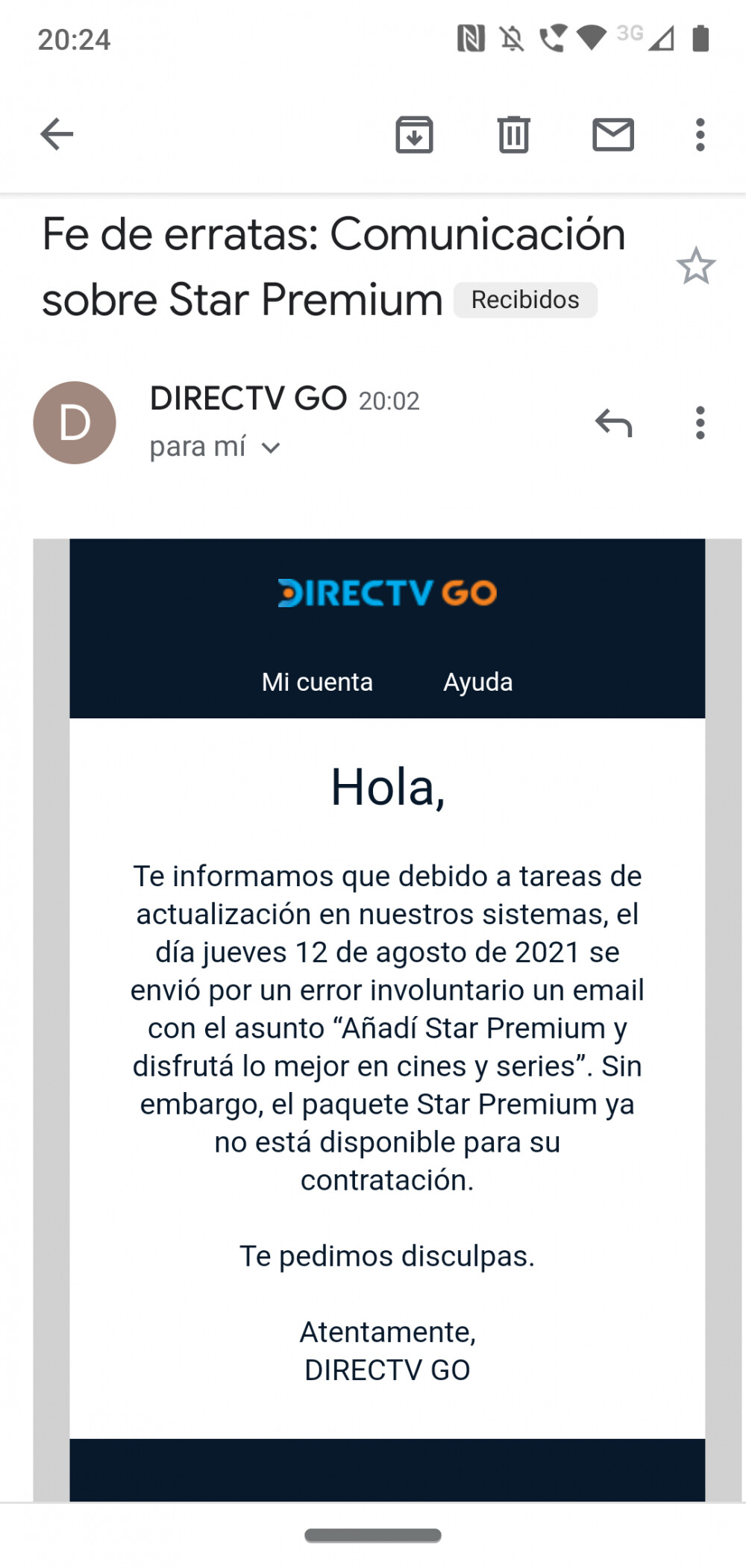Tap the clock showing 20:24
The height and width of the screenshot is (1568, 746).
coord(72,40)
